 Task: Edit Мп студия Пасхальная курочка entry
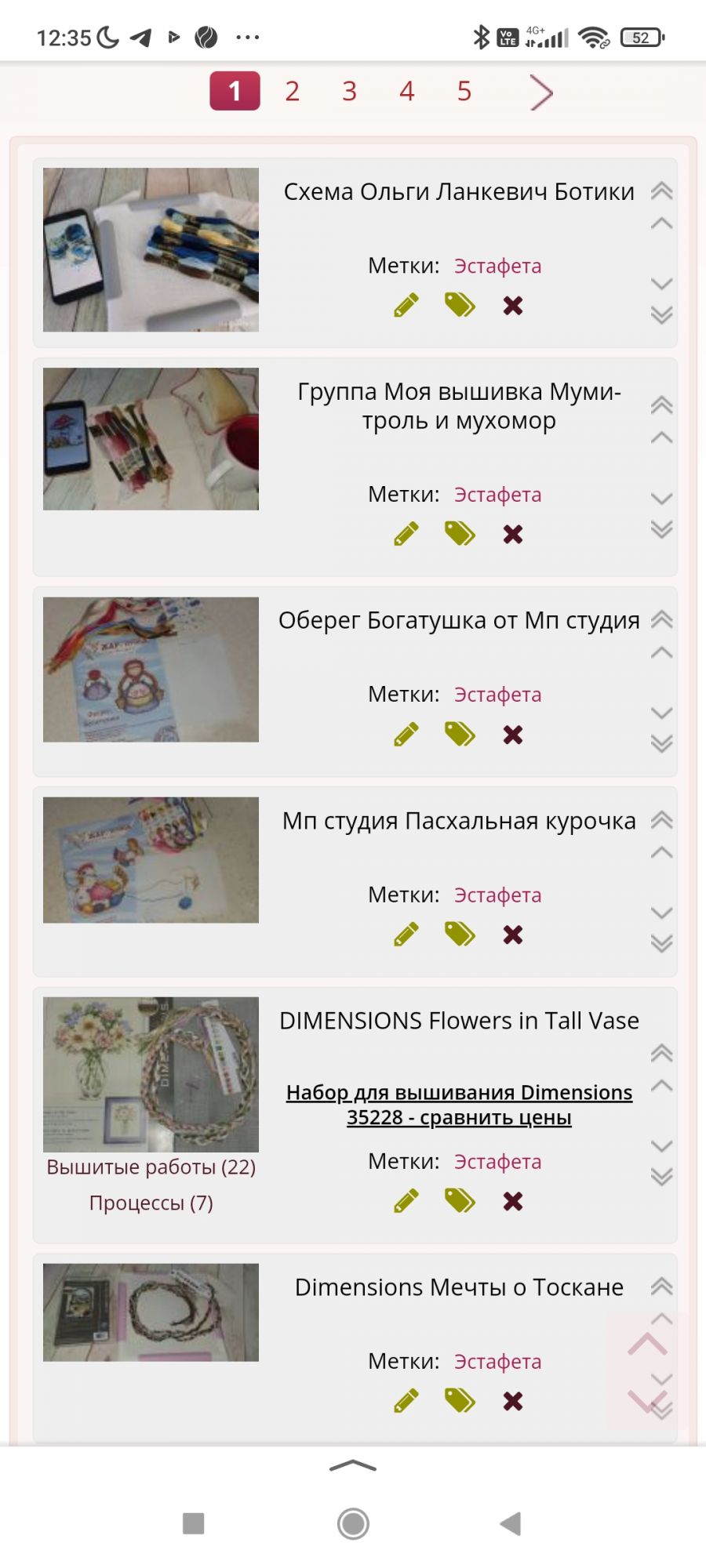[x=406, y=935]
